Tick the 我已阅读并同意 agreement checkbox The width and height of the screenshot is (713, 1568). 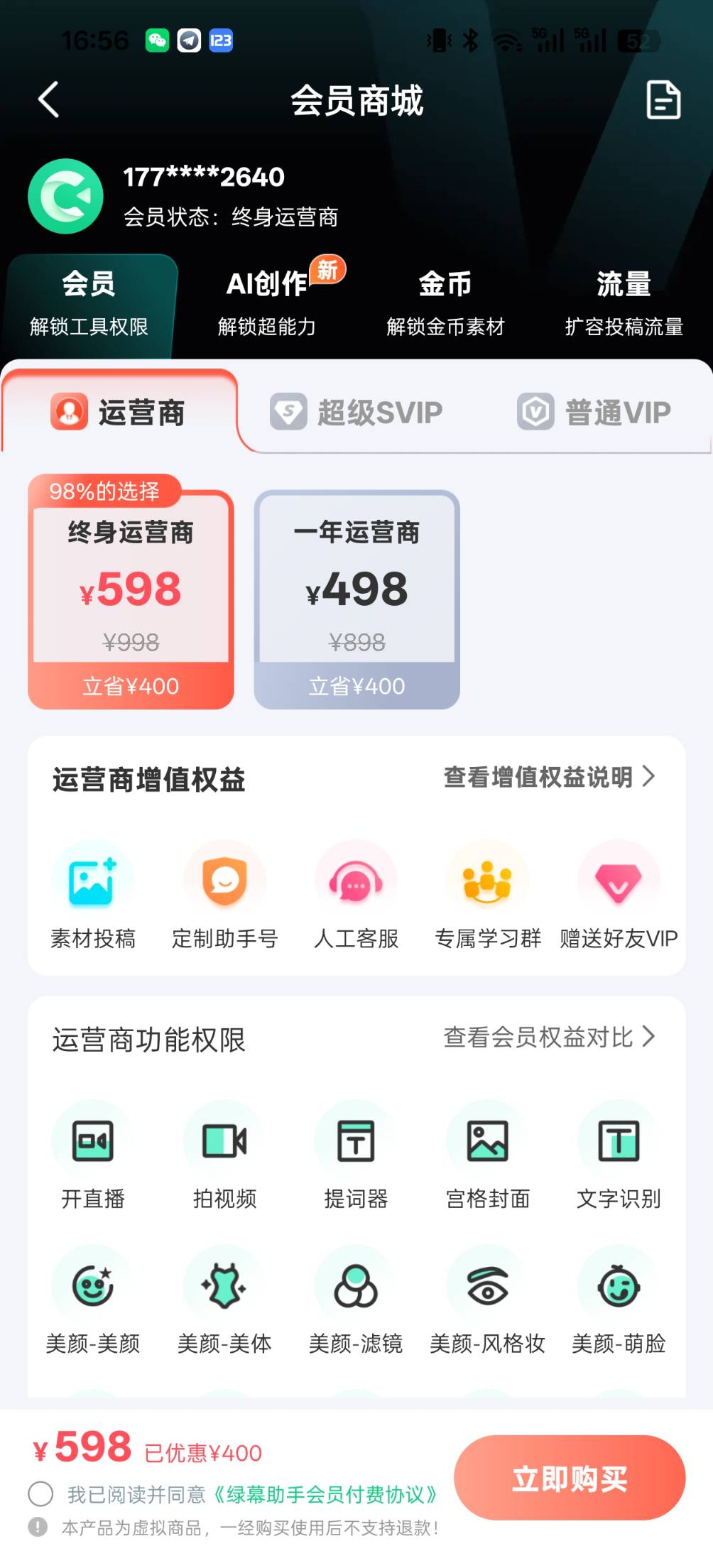[x=40, y=1493]
